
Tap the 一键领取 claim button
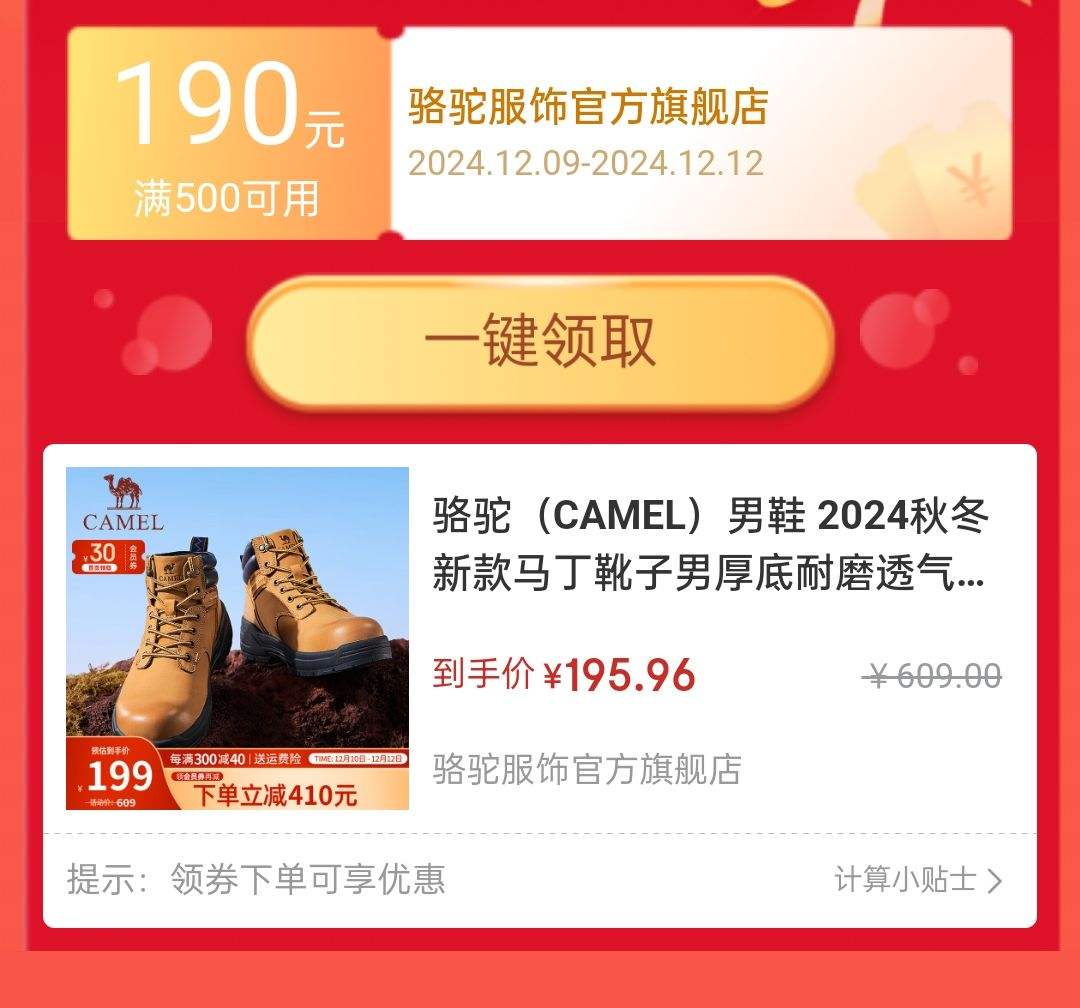(x=540, y=342)
